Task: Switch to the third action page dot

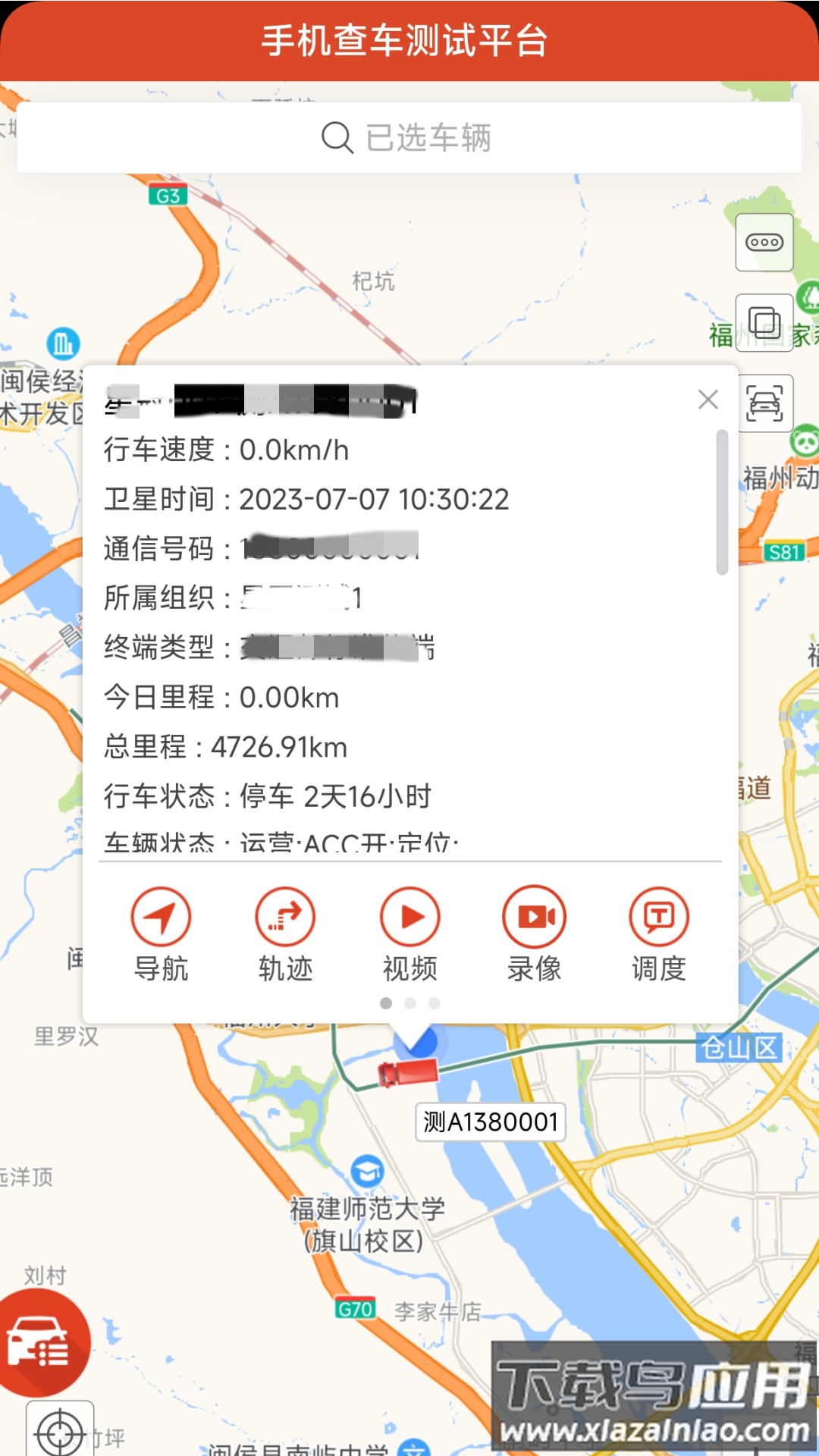Action: point(435,1003)
